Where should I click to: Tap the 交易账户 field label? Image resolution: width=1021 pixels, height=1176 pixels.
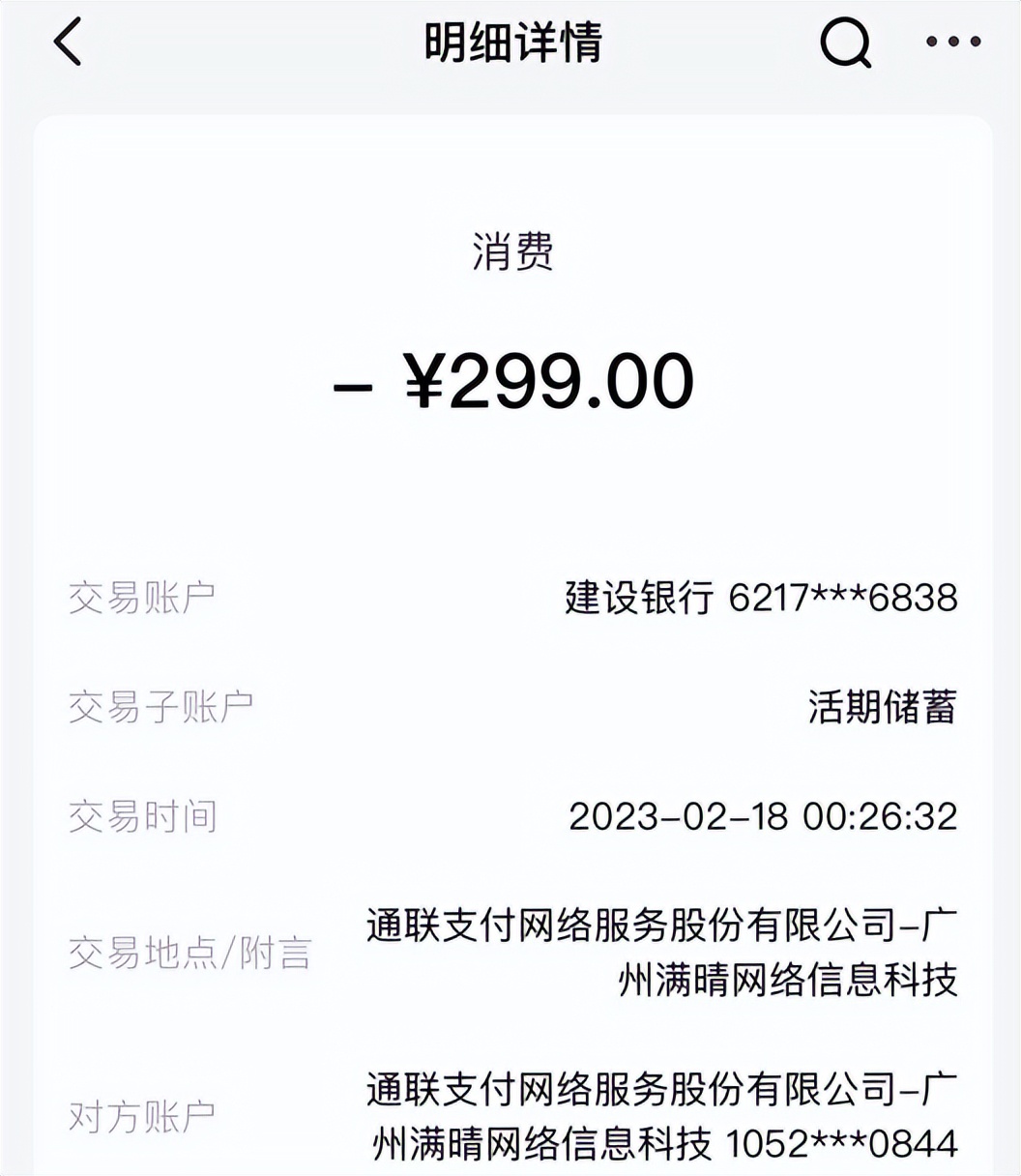(141, 597)
